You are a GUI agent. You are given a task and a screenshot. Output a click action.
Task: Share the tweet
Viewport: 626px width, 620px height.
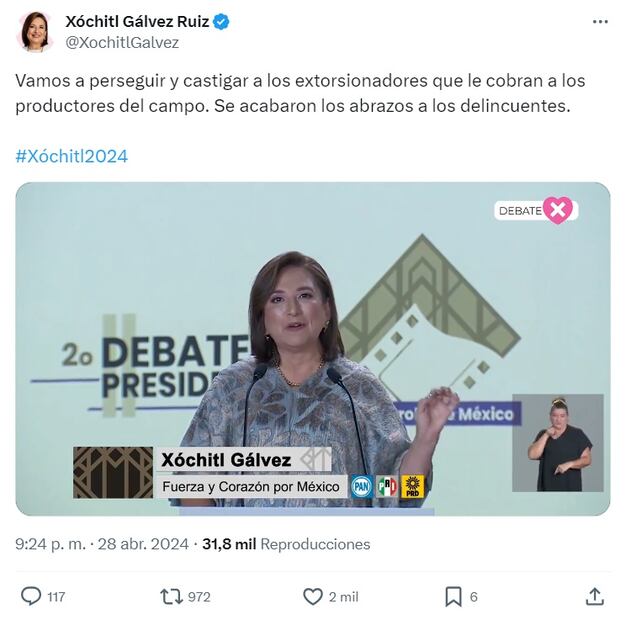tap(594, 596)
